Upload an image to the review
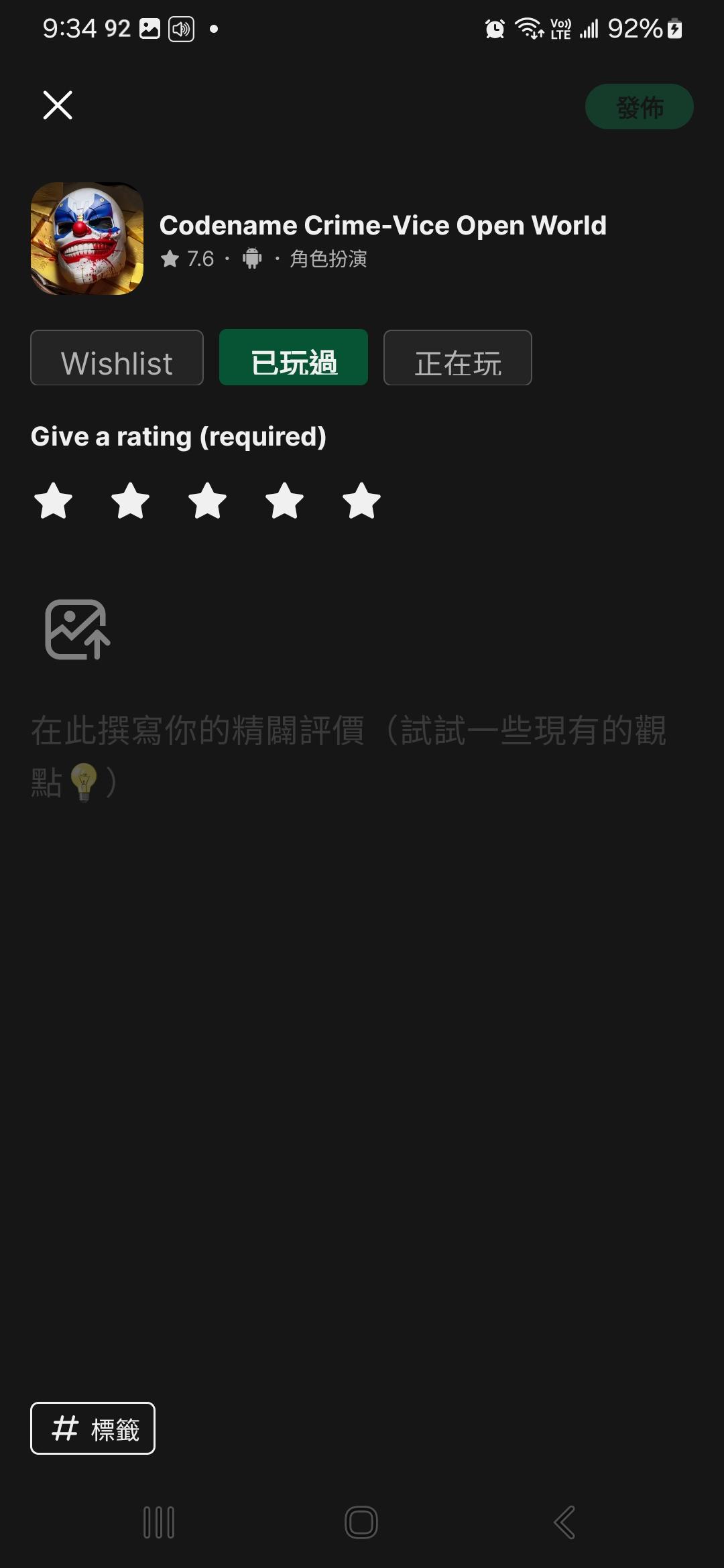Screen dimensions: 724x1568 (77, 630)
